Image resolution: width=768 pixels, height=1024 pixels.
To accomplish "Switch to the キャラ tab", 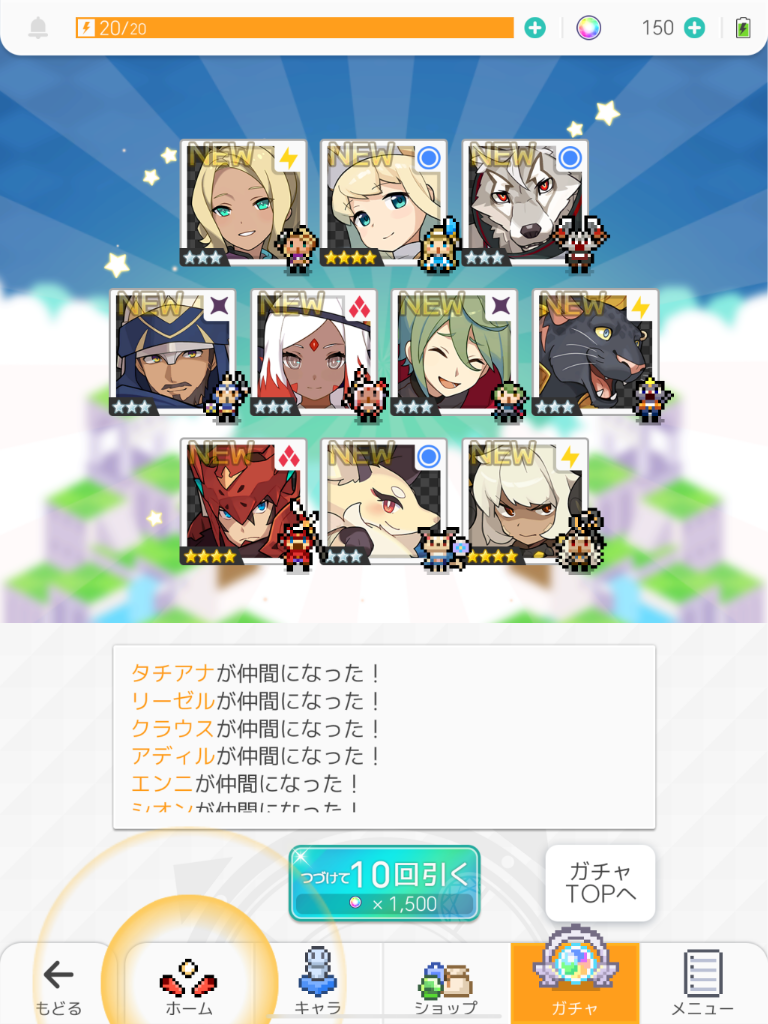I will [x=317, y=984].
